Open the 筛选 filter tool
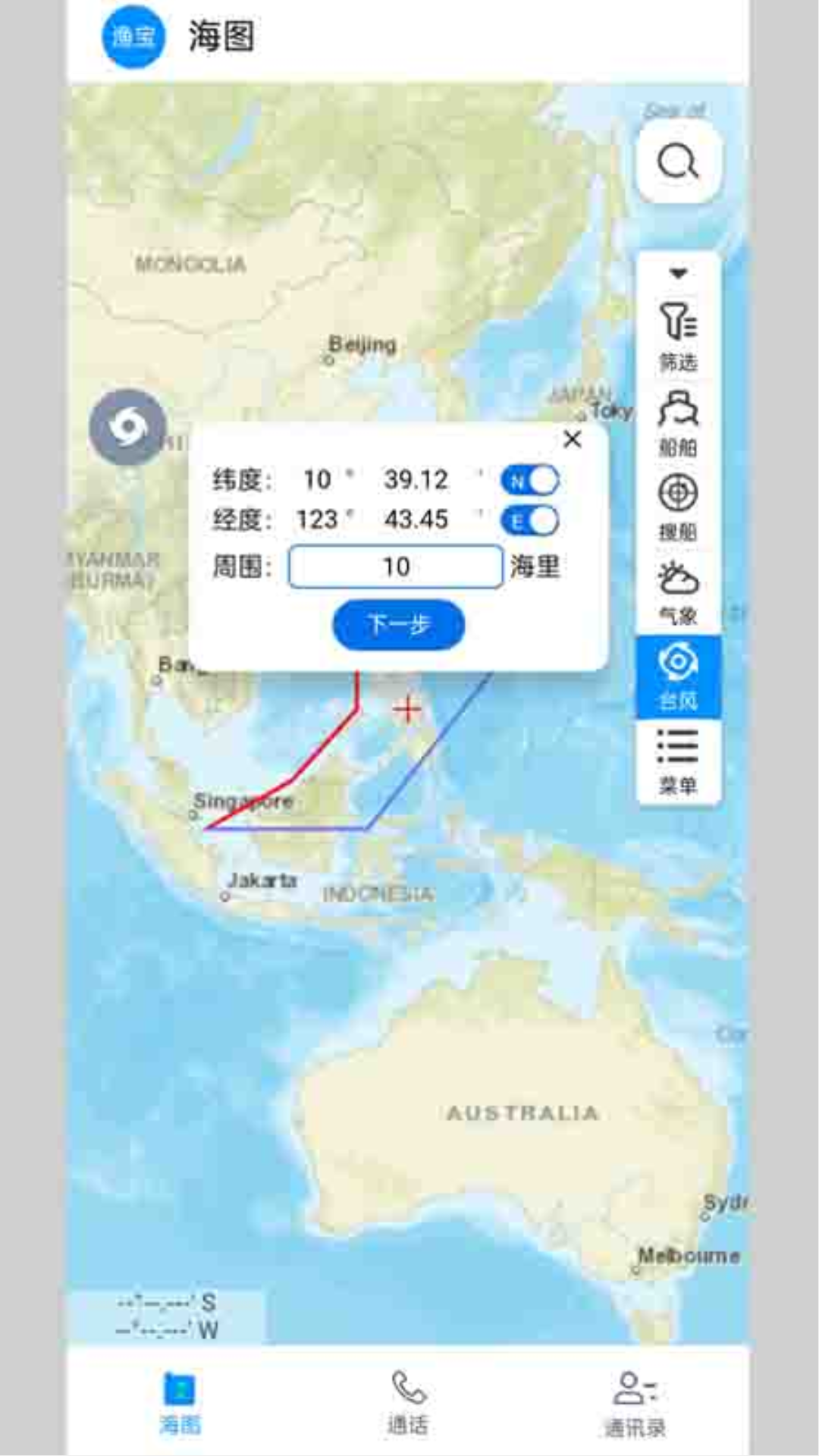The height and width of the screenshot is (1456, 819). (x=678, y=337)
